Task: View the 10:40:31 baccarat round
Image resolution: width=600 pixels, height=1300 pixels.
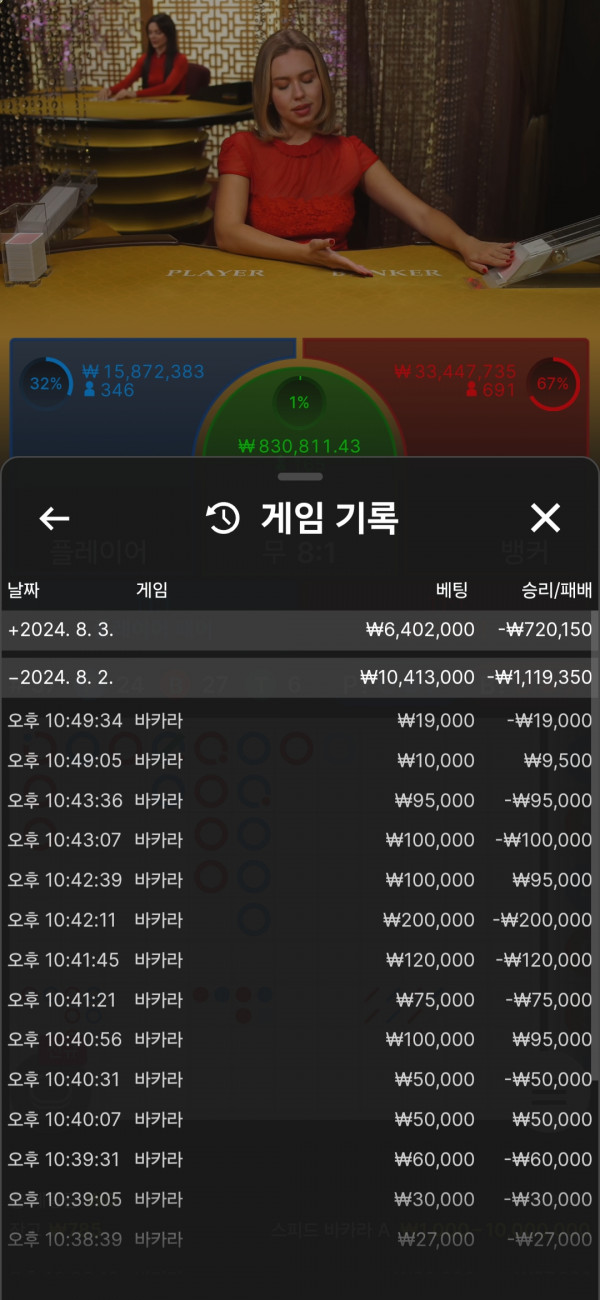Action: tap(299, 1080)
